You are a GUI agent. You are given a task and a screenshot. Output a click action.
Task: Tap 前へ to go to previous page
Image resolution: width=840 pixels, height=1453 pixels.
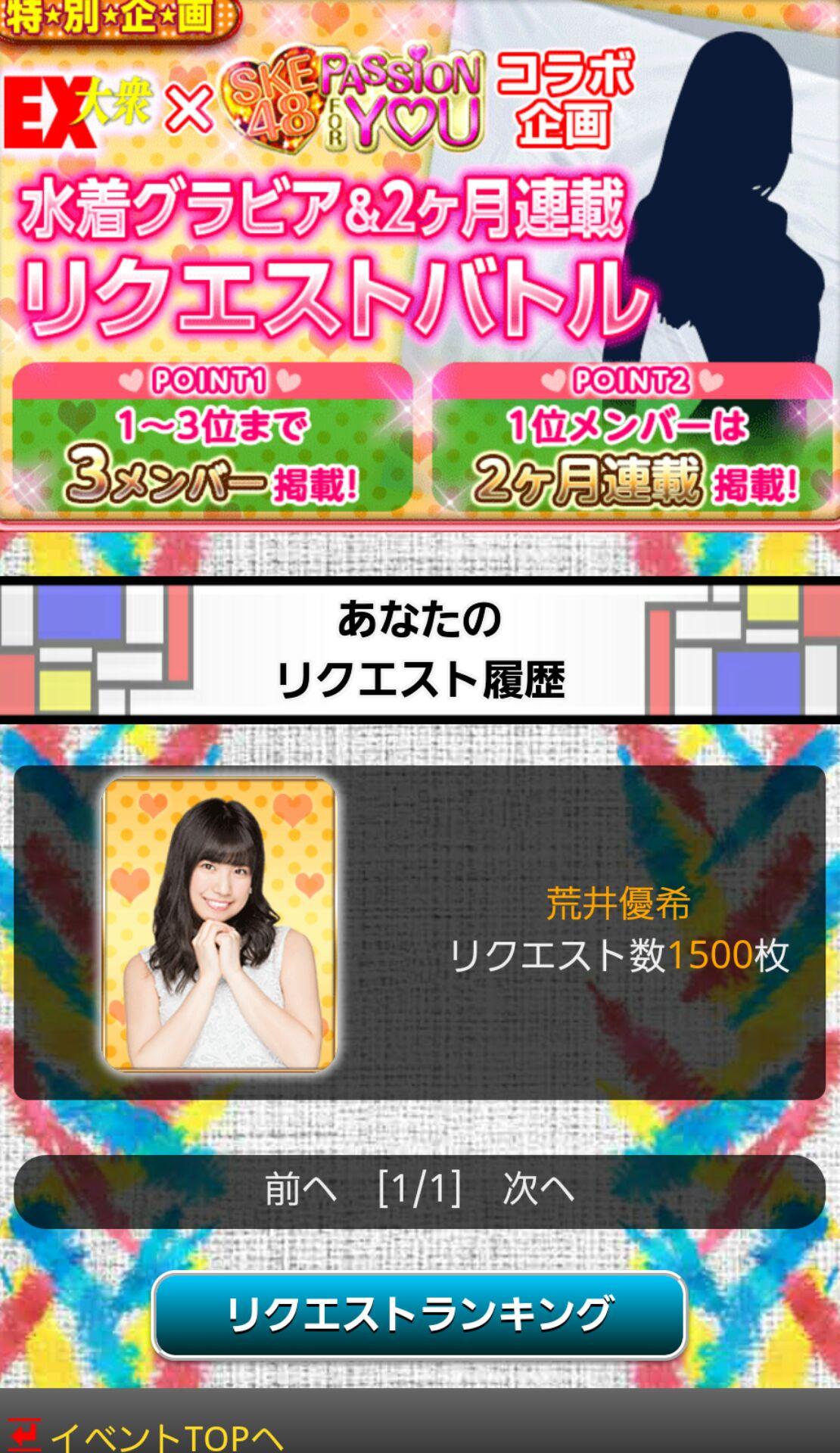[300, 1190]
